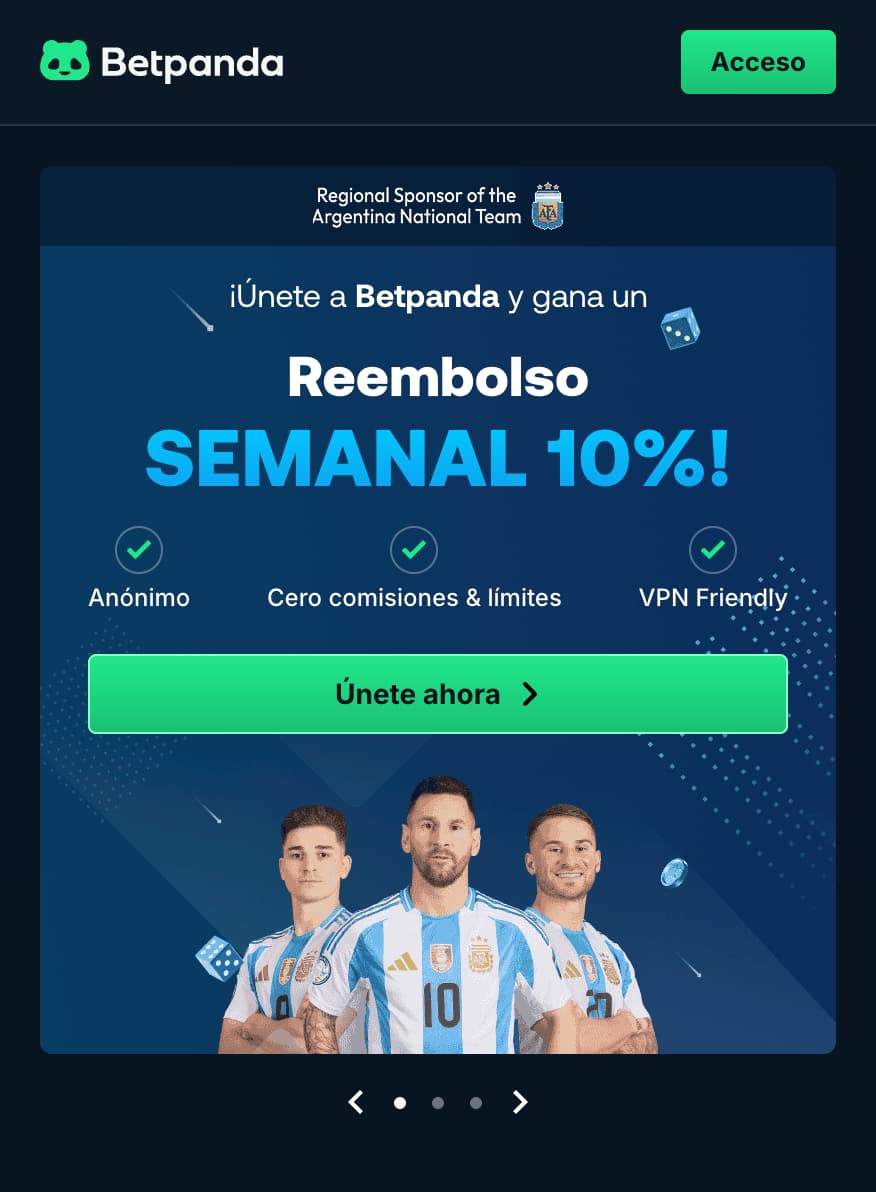Select the first carousel dot indicator

(x=399, y=1102)
